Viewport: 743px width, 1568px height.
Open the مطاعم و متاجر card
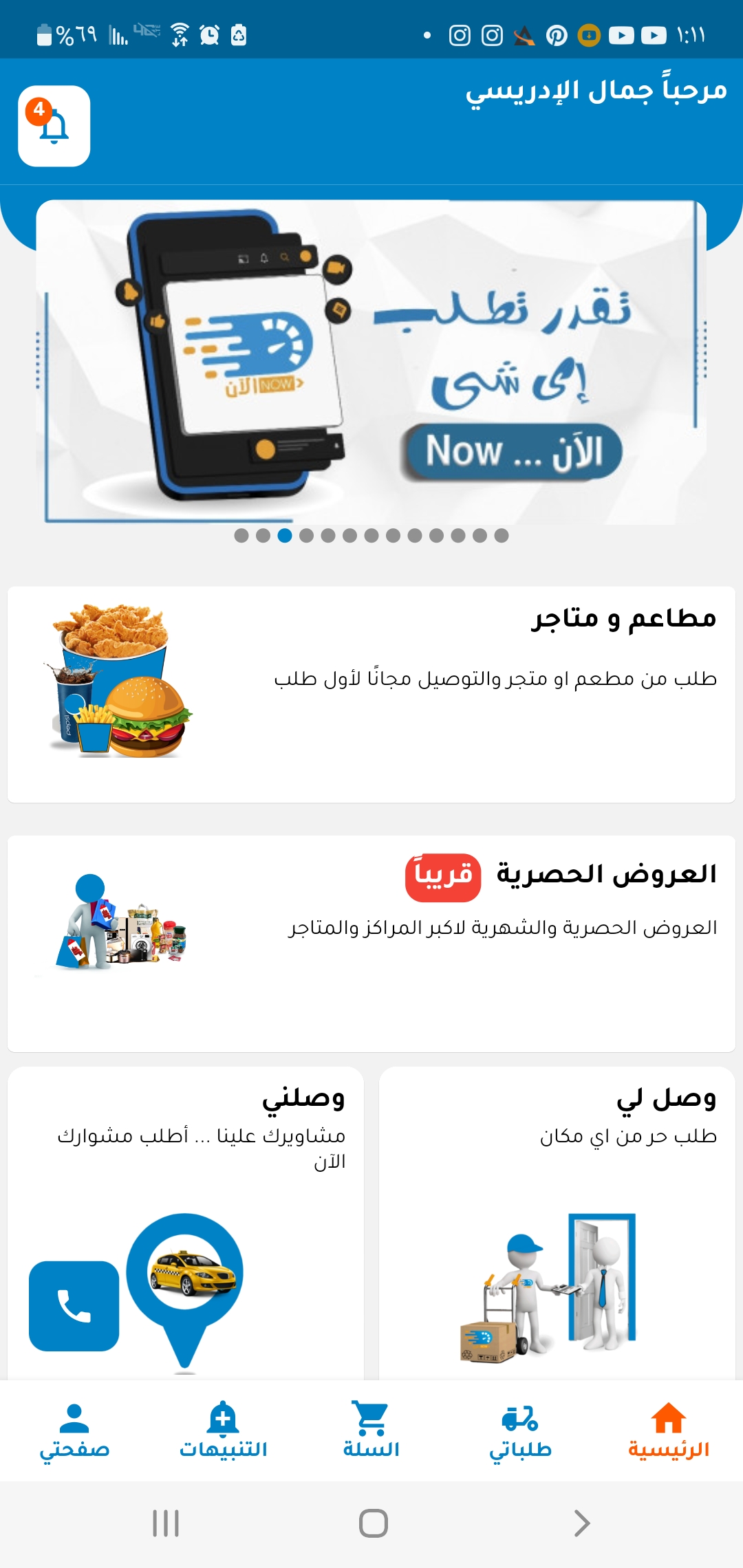[x=371, y=694]
